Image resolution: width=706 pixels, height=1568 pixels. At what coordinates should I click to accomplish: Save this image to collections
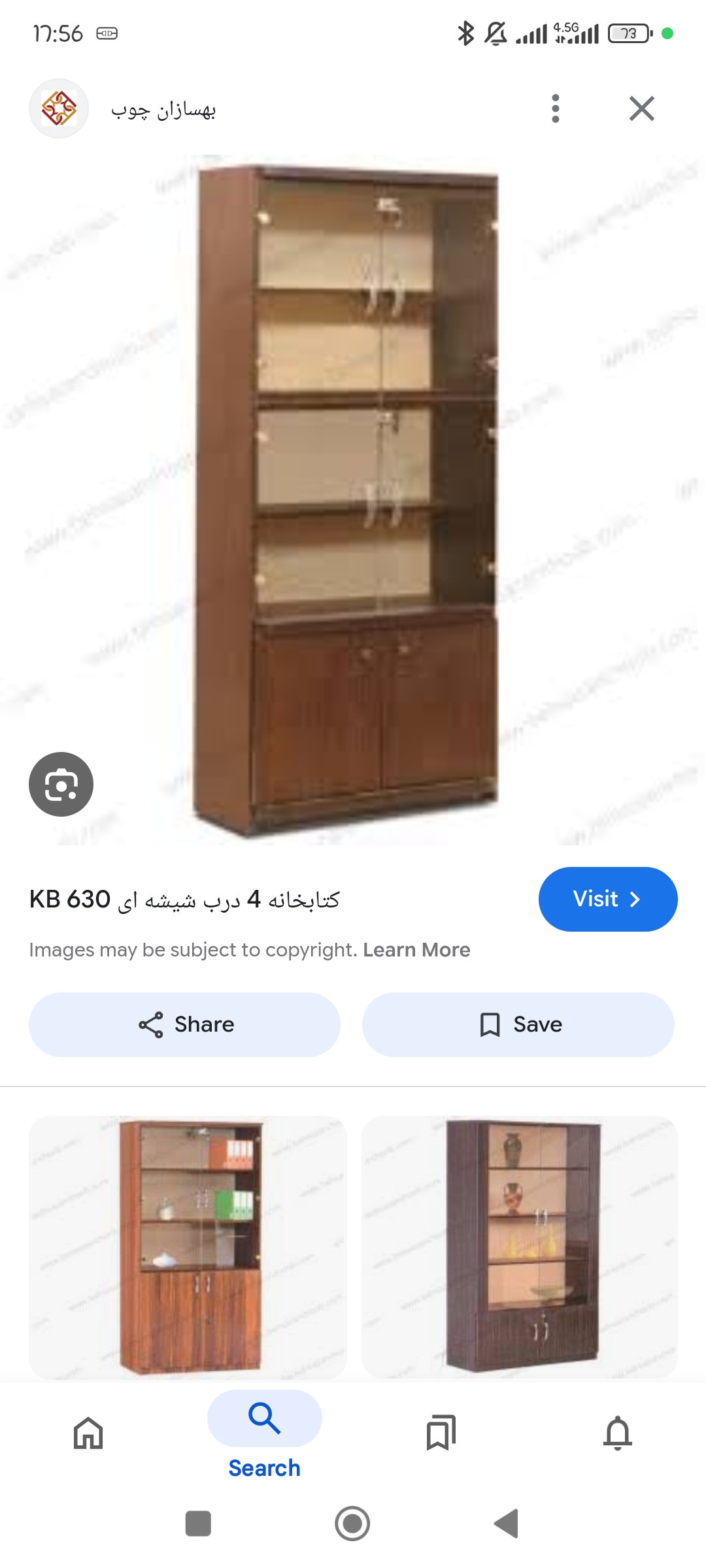click(x=518, y=1024)
